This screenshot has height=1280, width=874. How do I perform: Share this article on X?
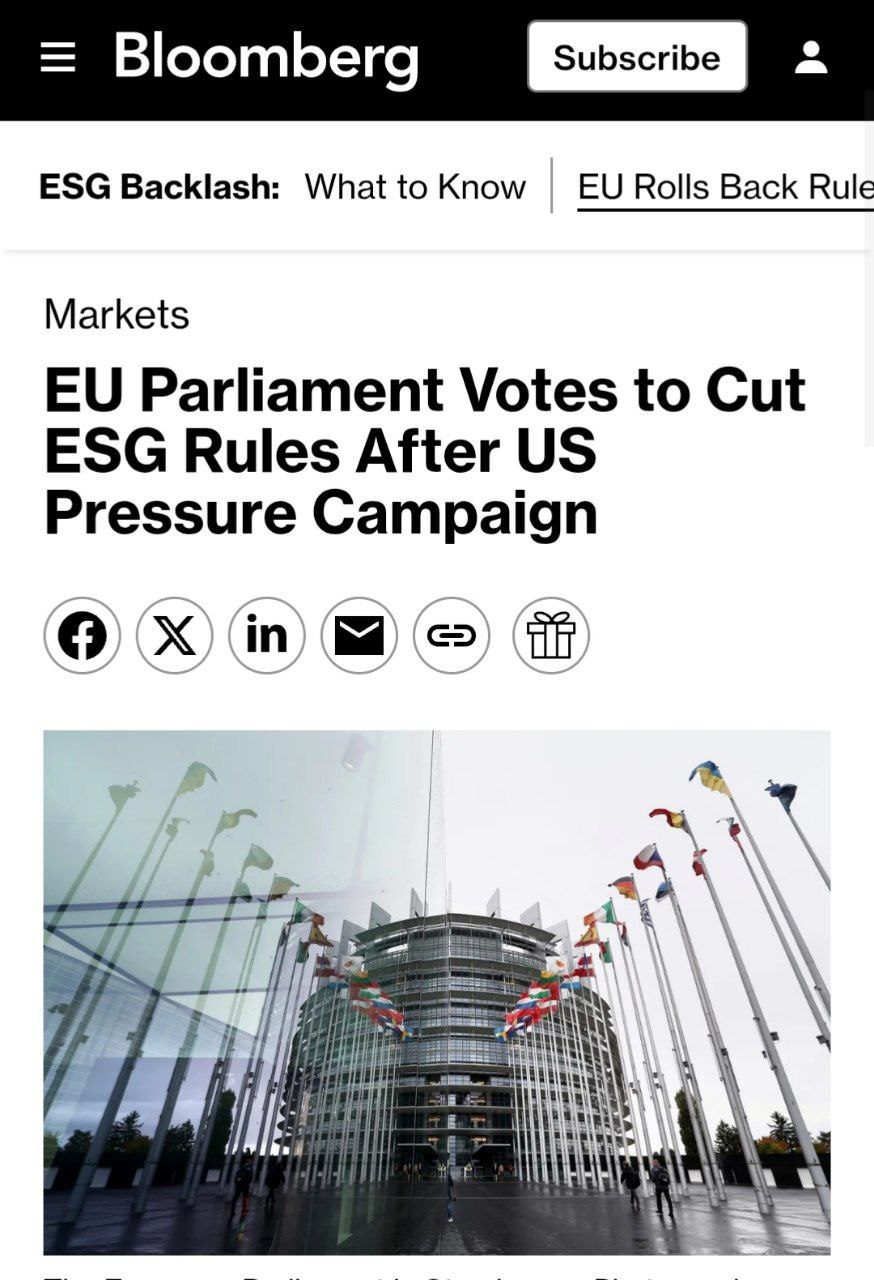click(175, 636)
